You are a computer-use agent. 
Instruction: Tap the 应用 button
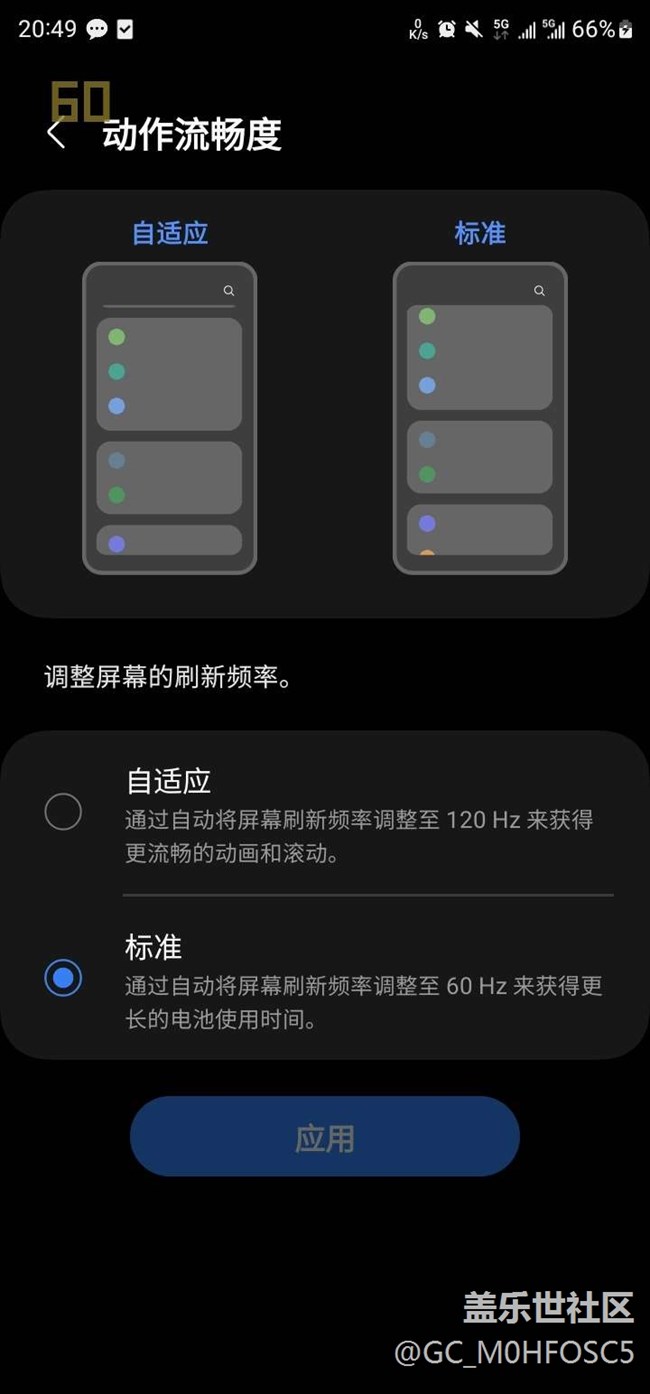coord(324,1137)
